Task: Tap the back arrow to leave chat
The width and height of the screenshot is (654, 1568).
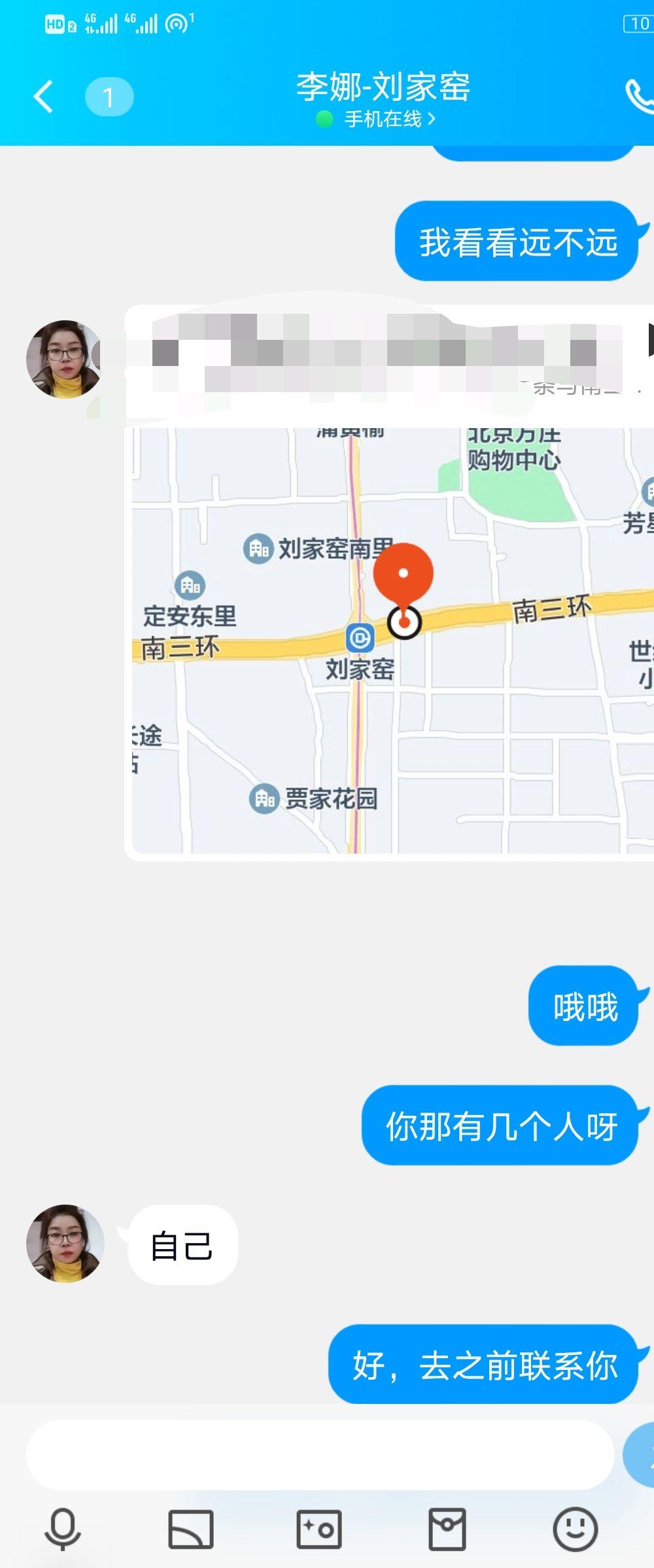Action: click(x=43, y=95)
